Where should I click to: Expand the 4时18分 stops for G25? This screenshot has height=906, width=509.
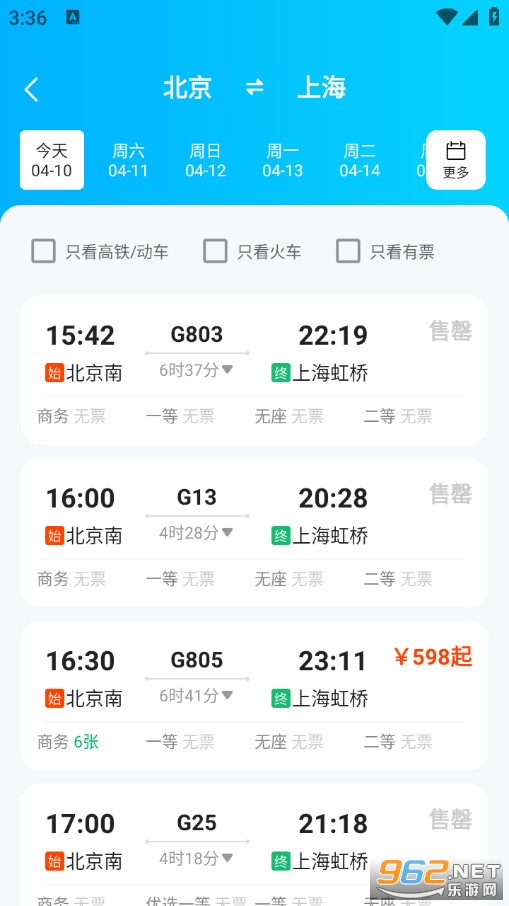tap(196, 859)
